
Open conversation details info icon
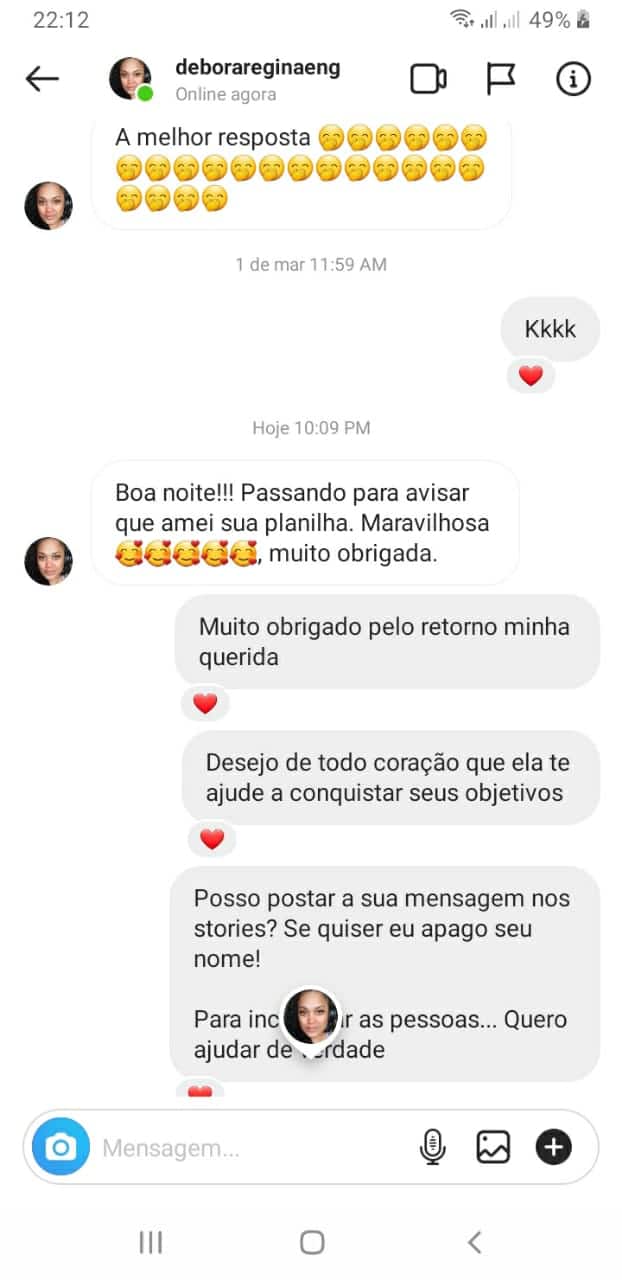pyautogui.click(x=573, y=79)
